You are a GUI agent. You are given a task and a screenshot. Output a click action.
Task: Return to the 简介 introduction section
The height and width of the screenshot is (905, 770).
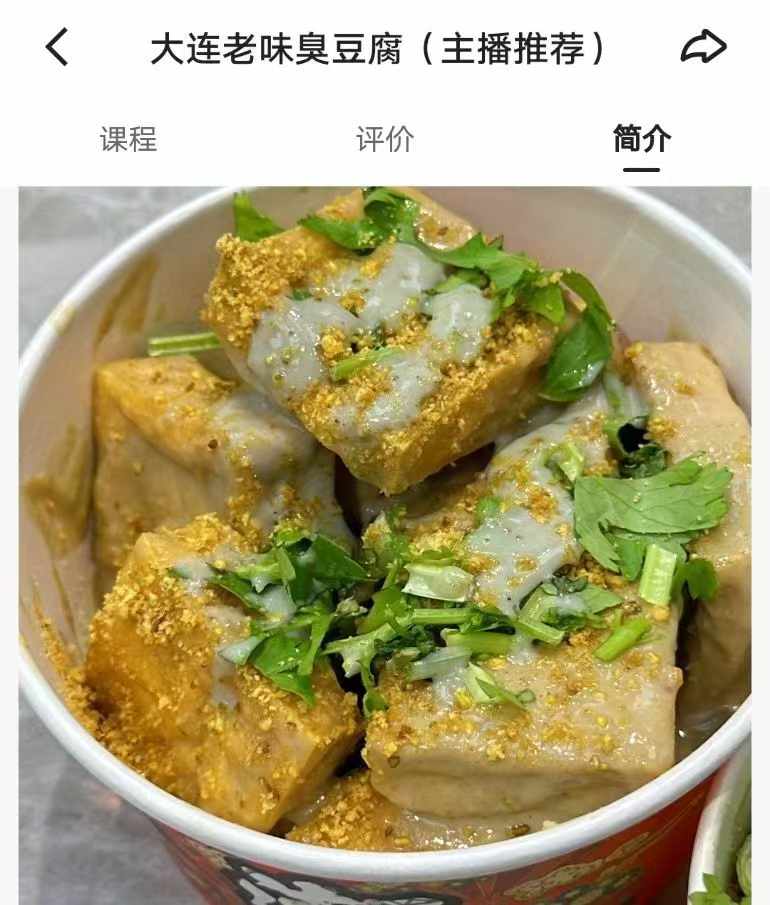click(x=641, y=141)
